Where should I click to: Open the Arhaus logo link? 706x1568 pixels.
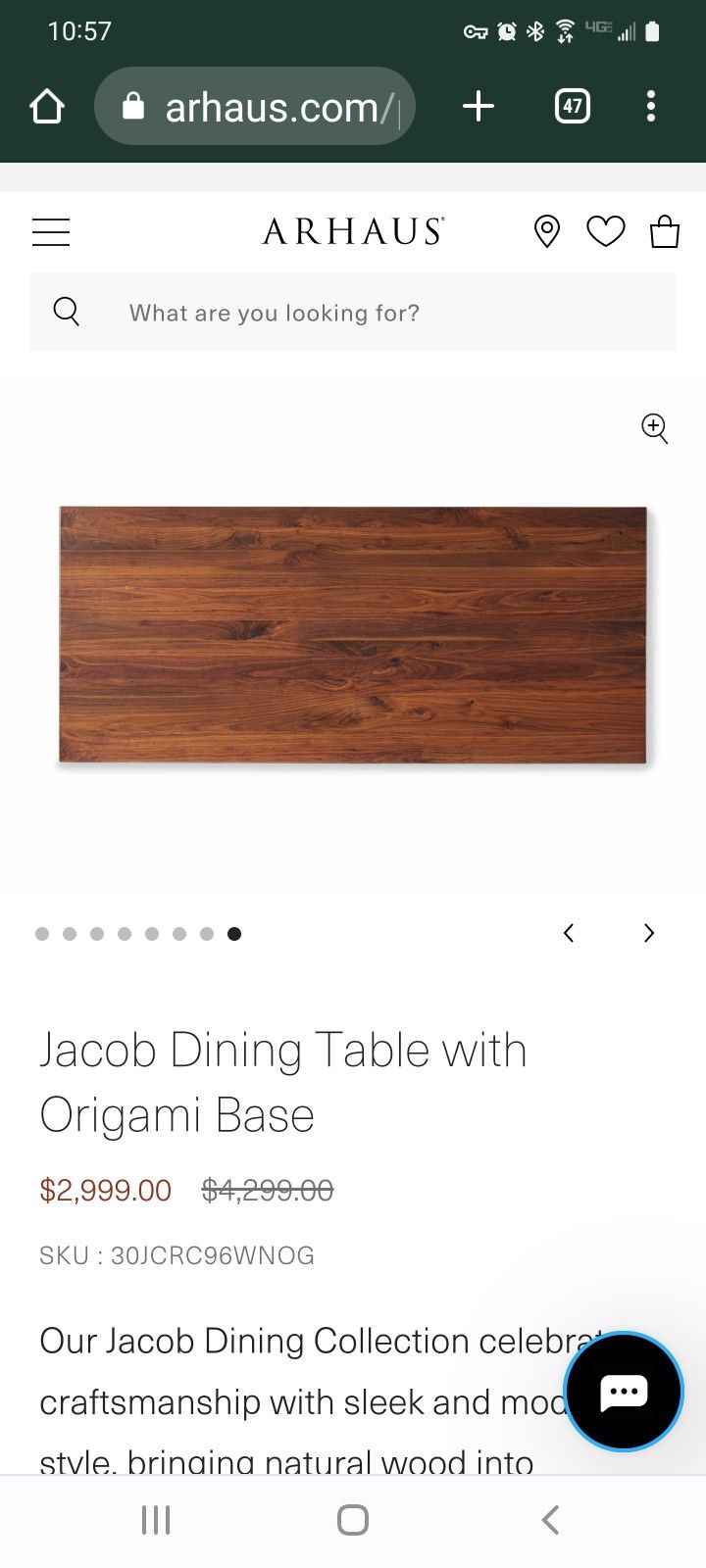352,231
